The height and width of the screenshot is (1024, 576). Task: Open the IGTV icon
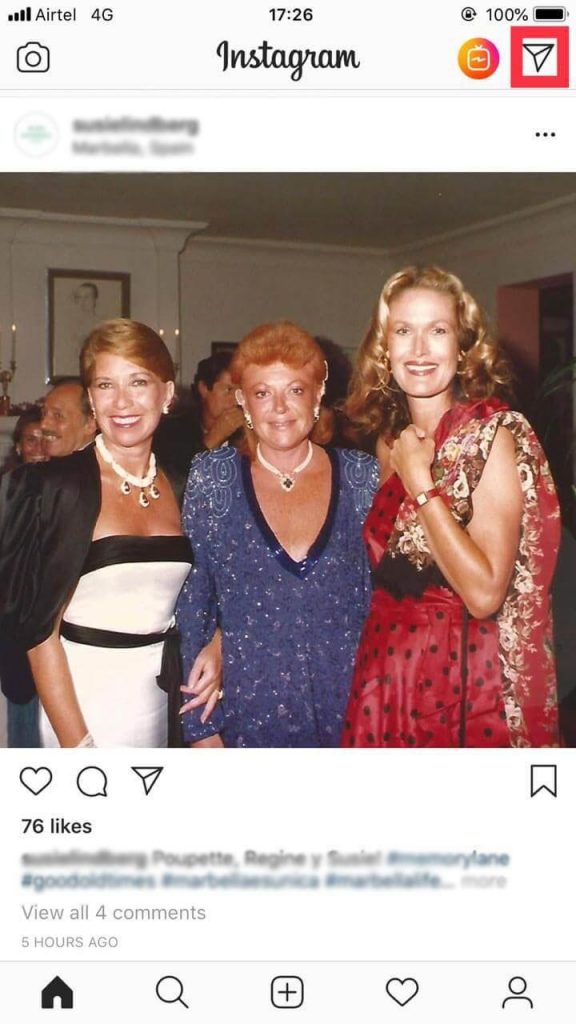pyautogui.click(x=478, y=58)
